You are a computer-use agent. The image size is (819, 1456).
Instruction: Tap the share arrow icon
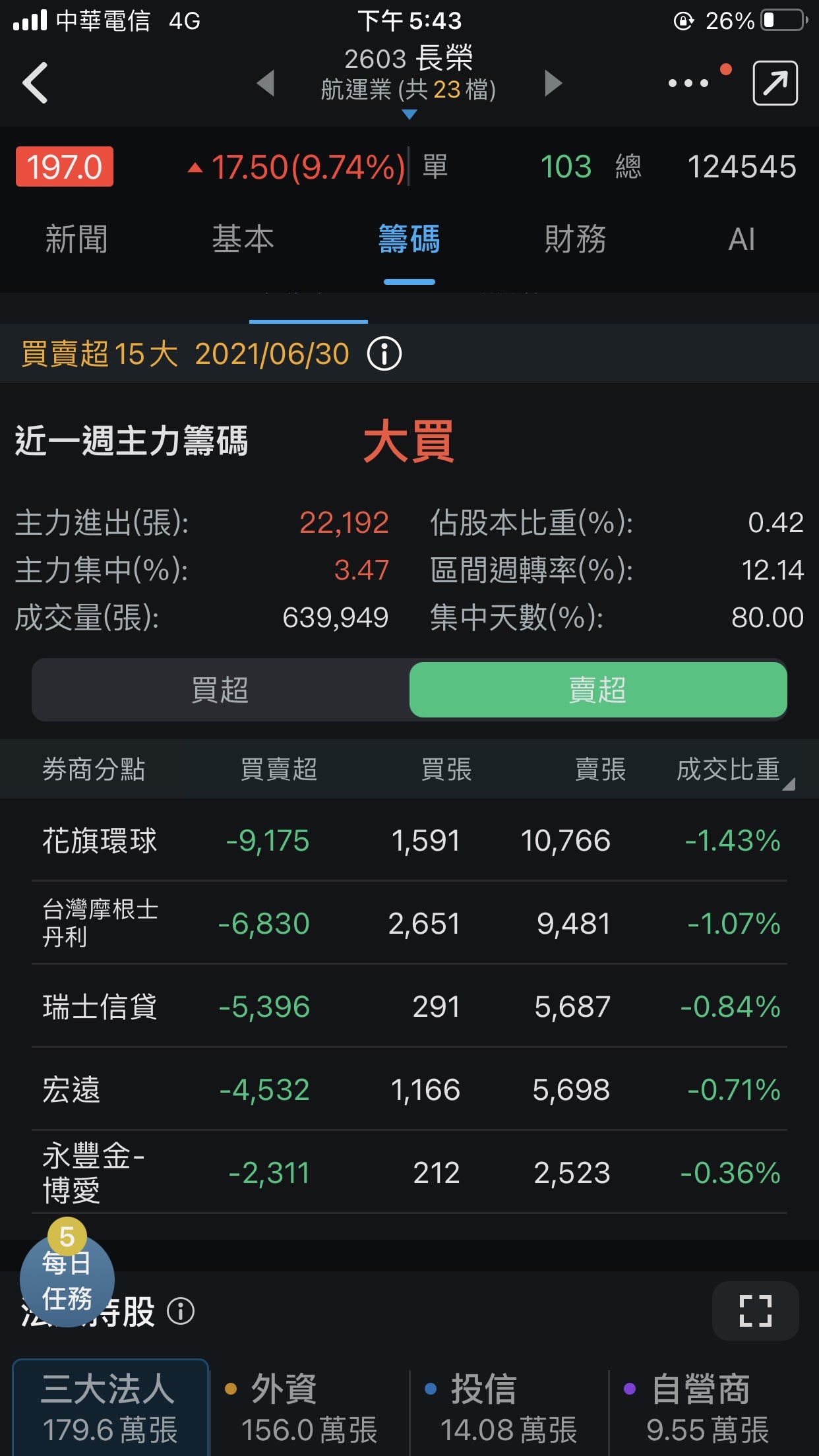pyautogui.click(x=775, y=83)
